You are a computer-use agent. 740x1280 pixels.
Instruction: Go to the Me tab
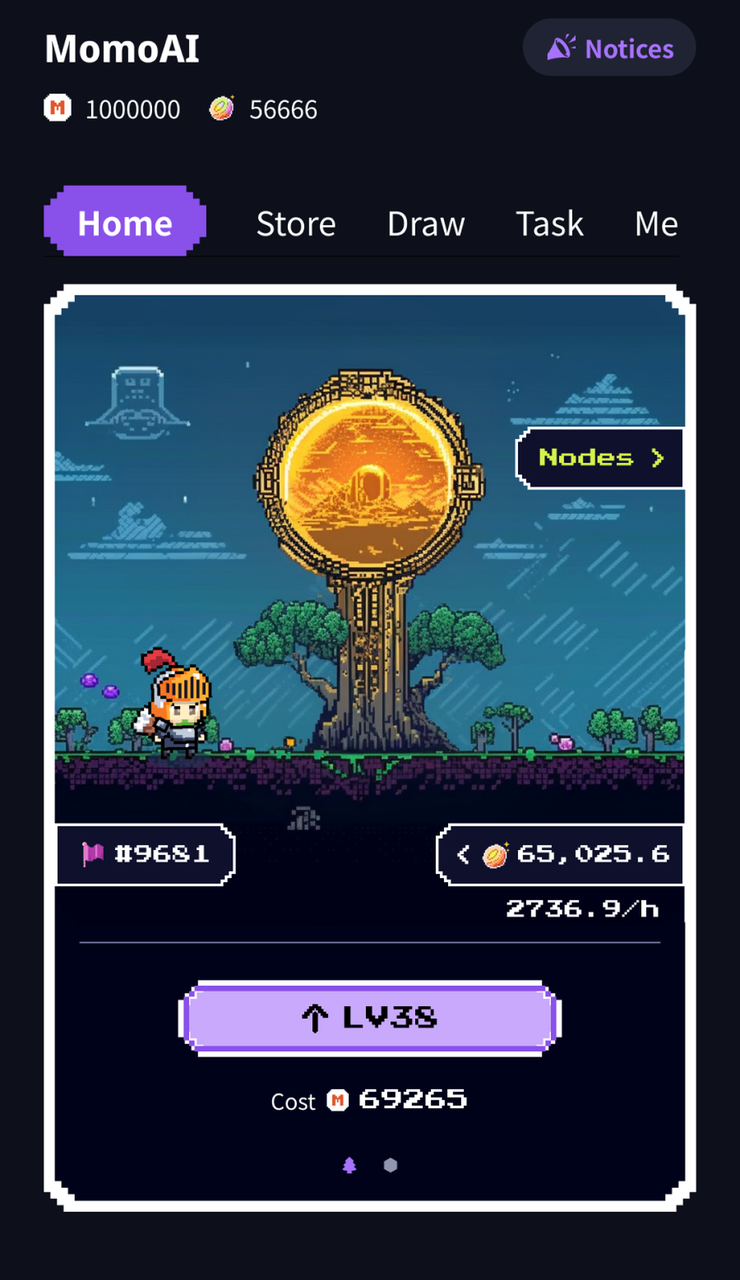656,223
